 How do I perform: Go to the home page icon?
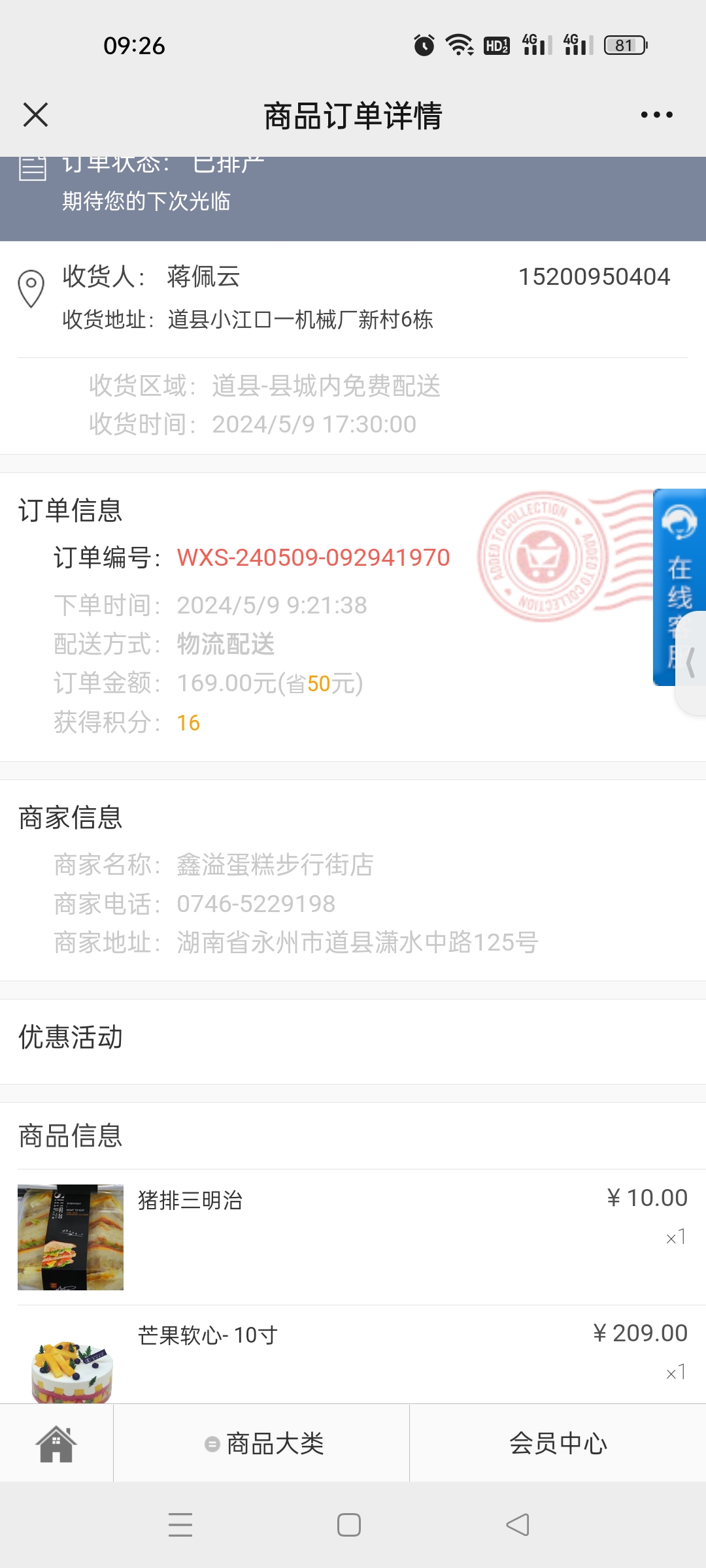click(x=56, y=1443)
